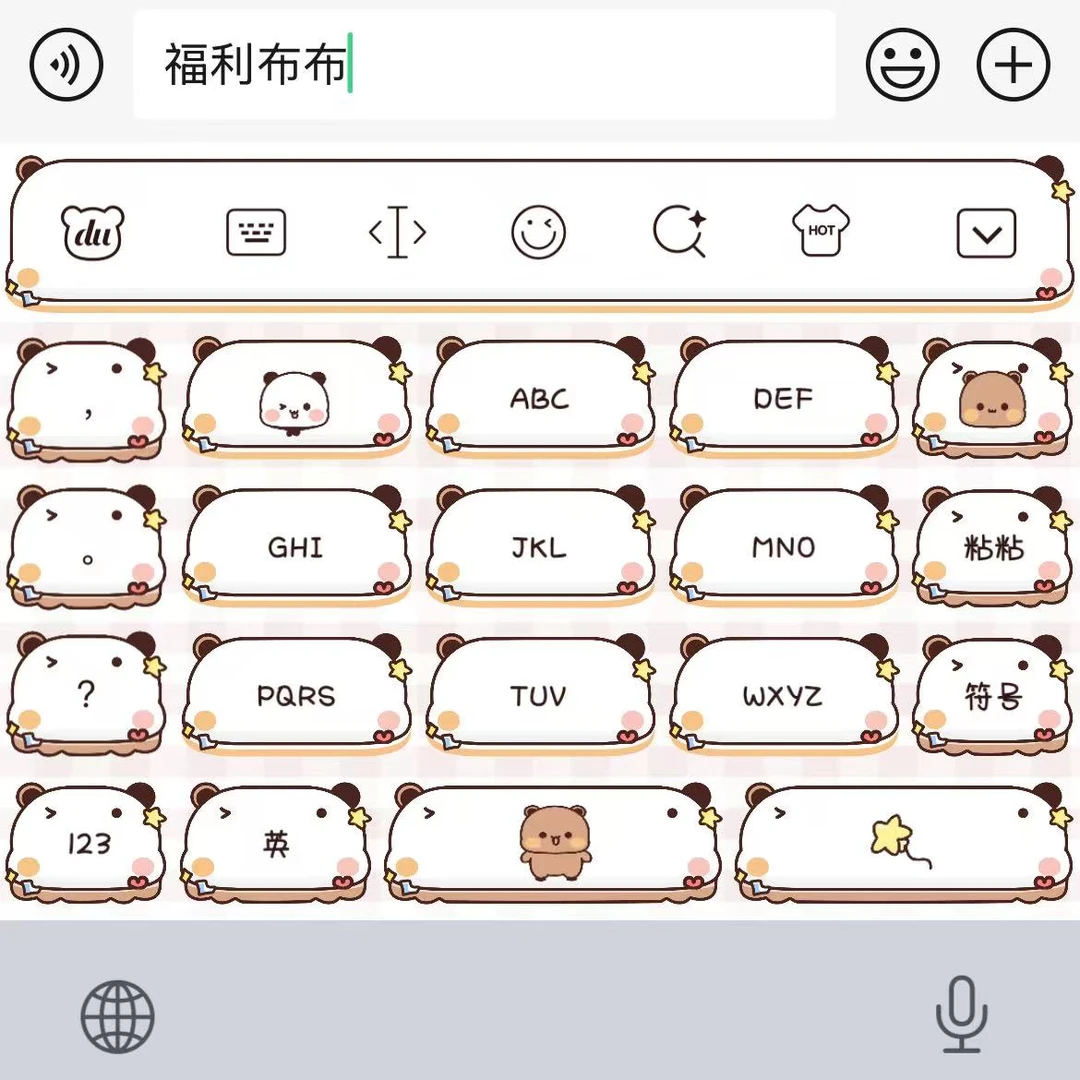The width and height of the screenshot is (1080, 1080).
Task: Start dictation with the microphone
Action: (961, 1014)
